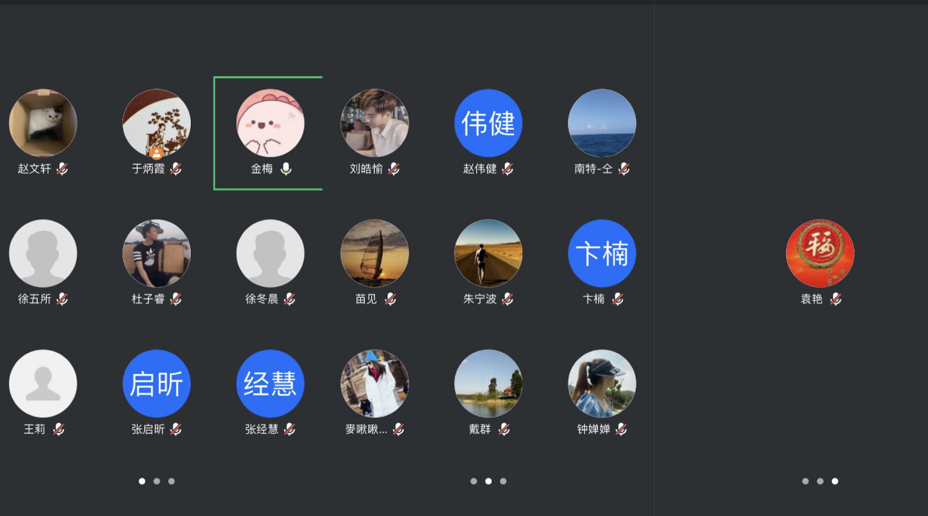Open 卞楠's participant tile
Screen dimensions: 928x516
coord(602,254)
